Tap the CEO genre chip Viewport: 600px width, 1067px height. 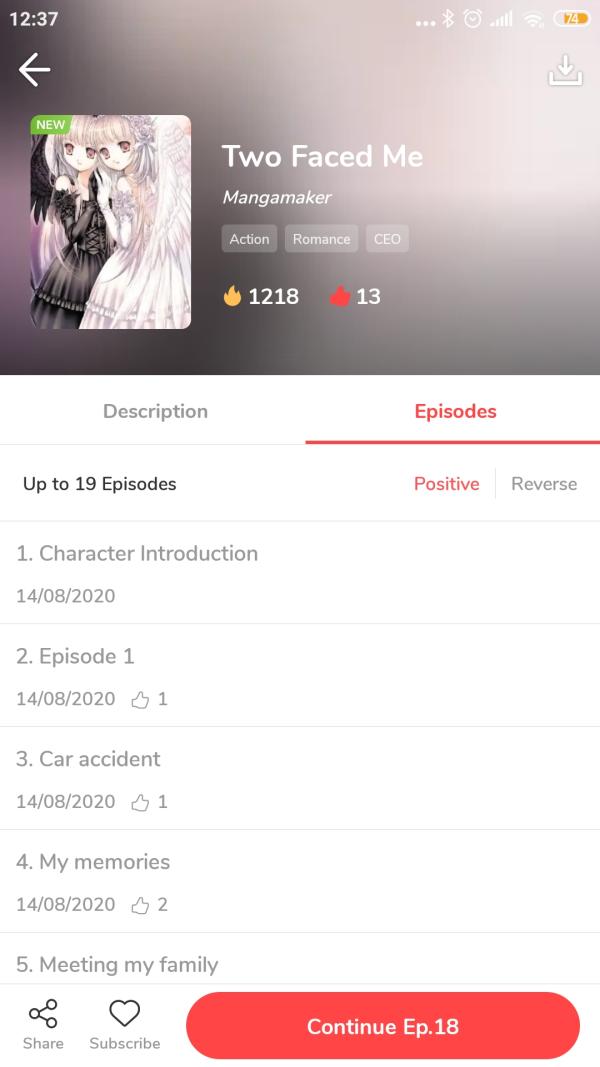coord(387,239)
